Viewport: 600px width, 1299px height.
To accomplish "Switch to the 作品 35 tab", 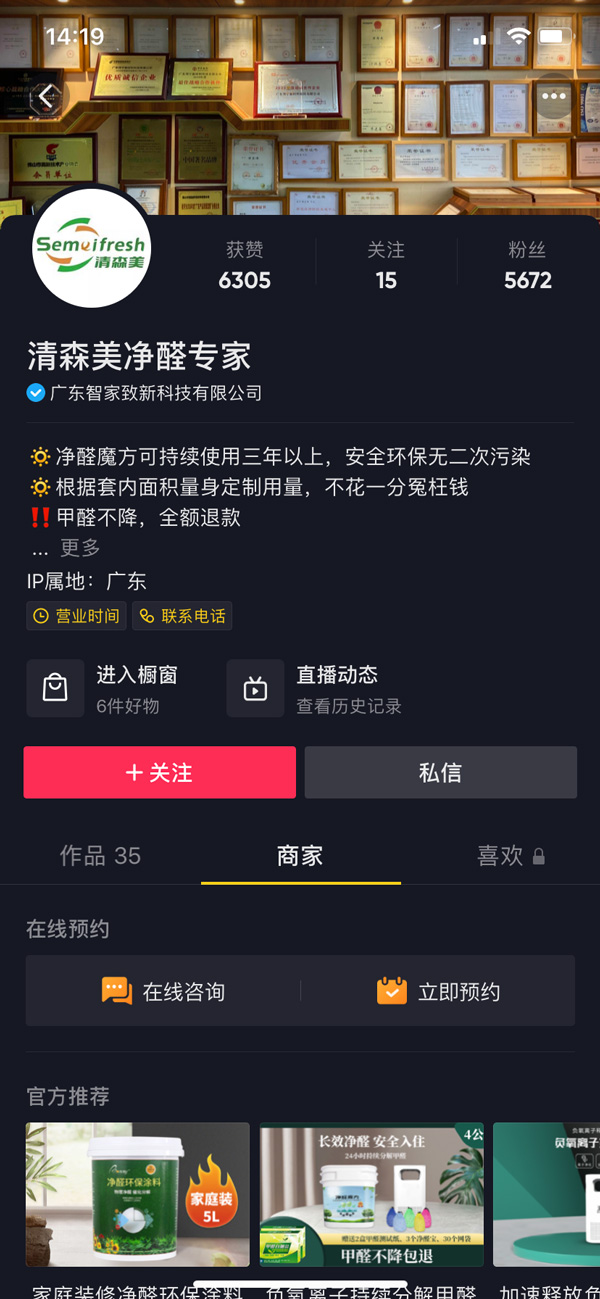I will (x=100, y=856).
